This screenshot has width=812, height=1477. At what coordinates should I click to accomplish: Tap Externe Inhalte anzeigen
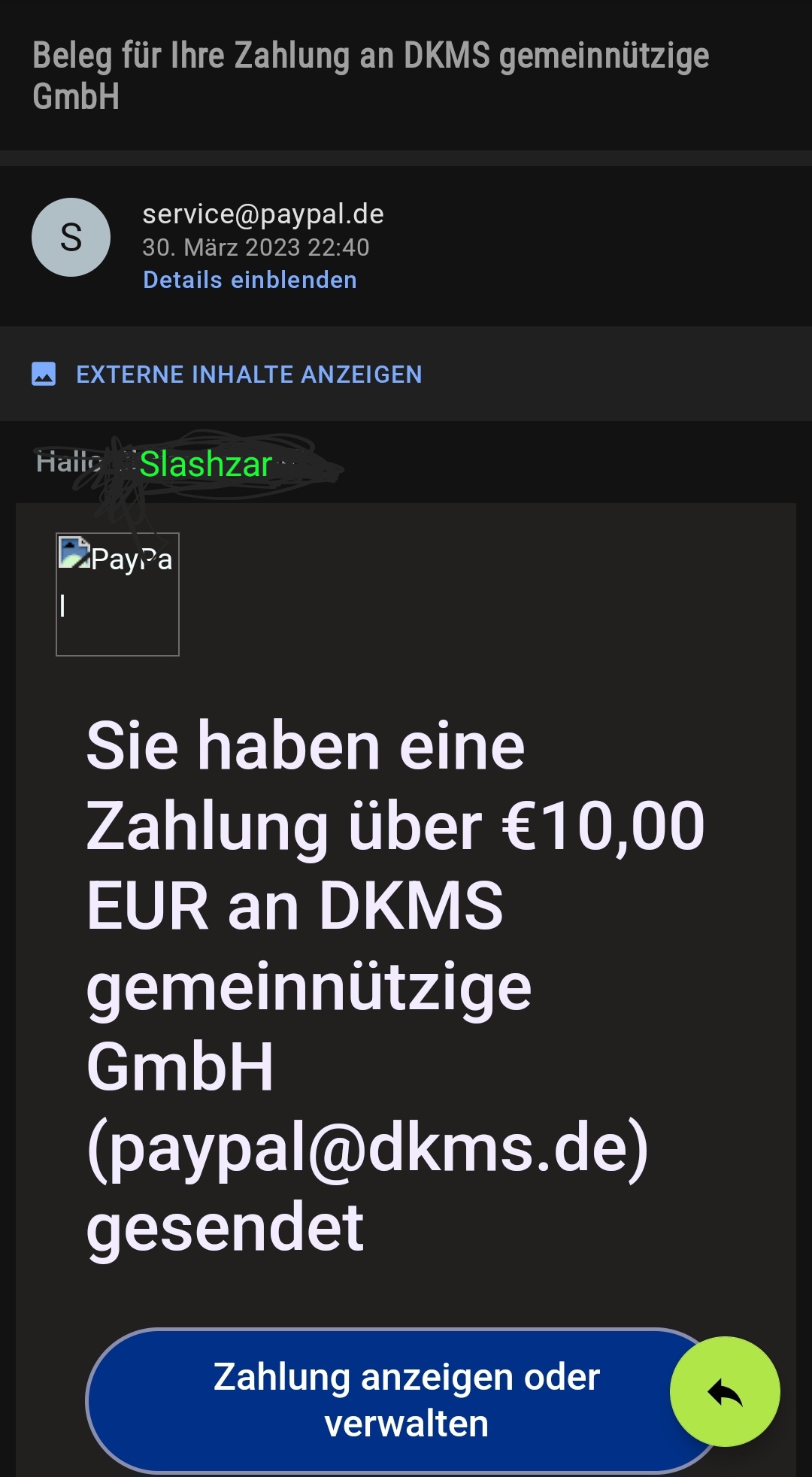pos(248,375)
